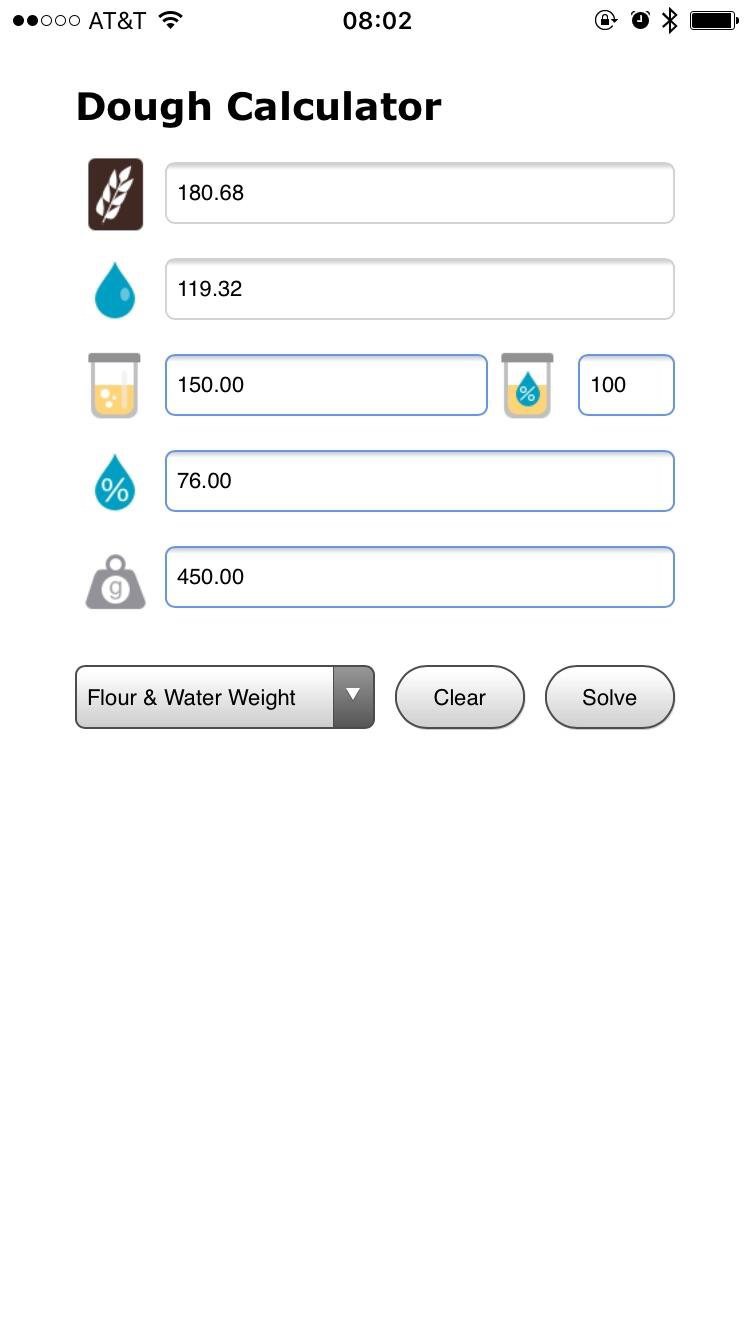Change the hydration percent field showing 76.00
750x1334 pixels.
click(419, 481)
